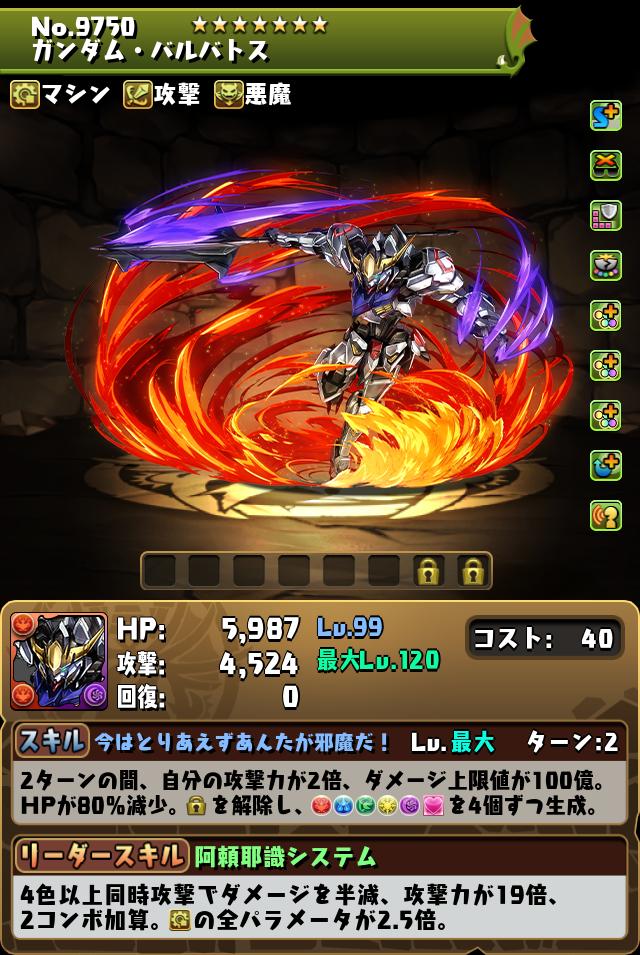Viewport: 640px width, 955px height.
Task: Tap the skill voice awakening icon
Action: (606, 515)
